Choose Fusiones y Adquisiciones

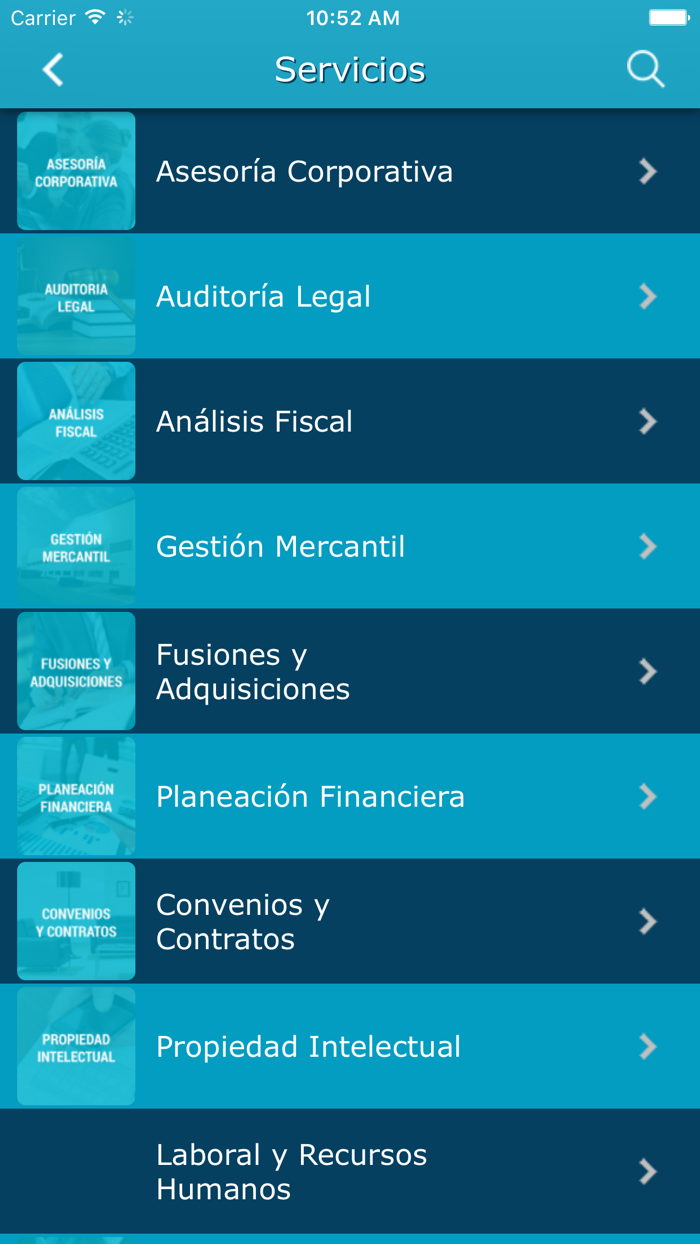350,671
